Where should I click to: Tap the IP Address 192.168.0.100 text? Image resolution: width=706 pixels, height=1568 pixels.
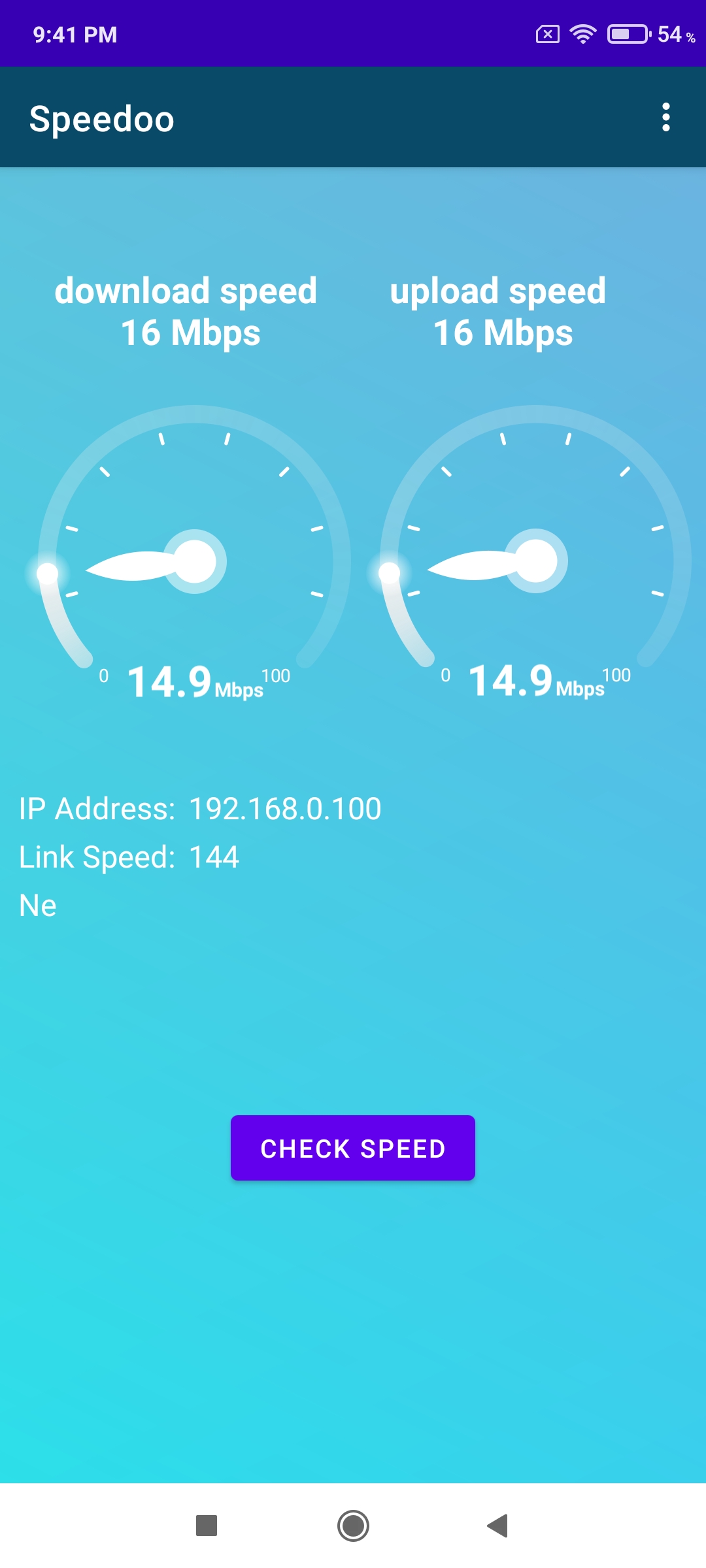pos(199,808)
